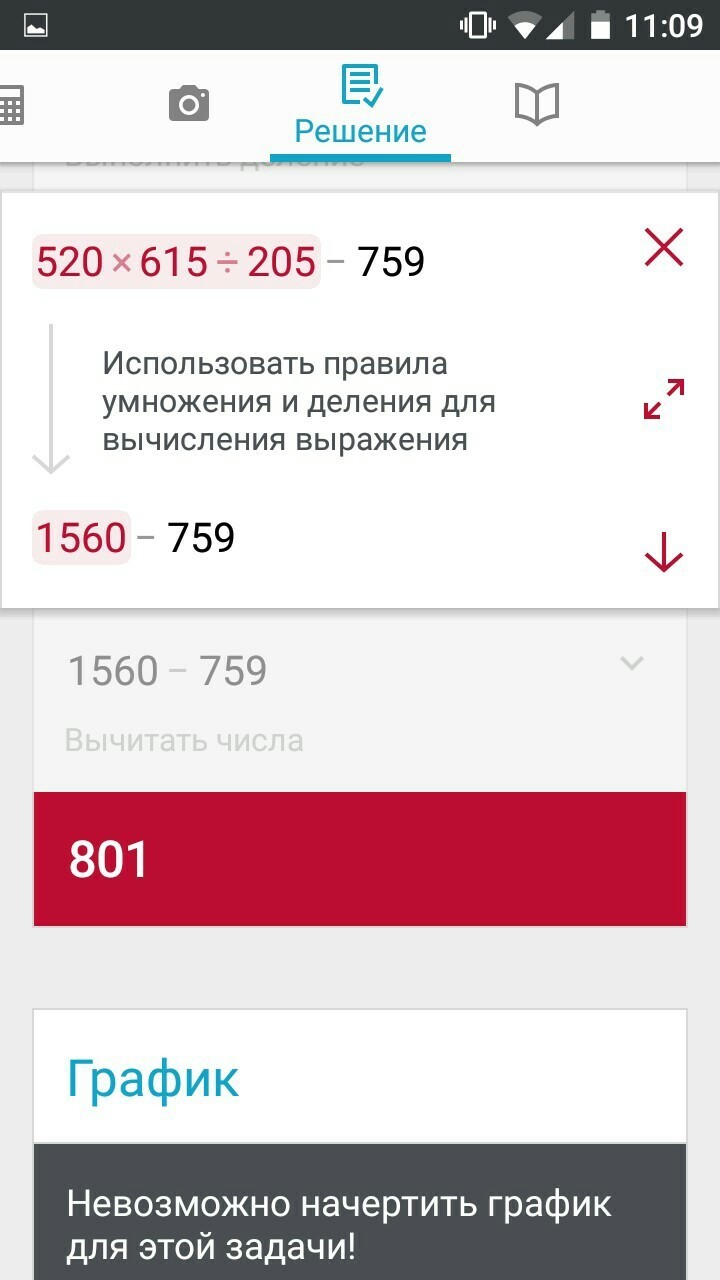
Task: Tap the 801 result bar
Action: point(360,859)
